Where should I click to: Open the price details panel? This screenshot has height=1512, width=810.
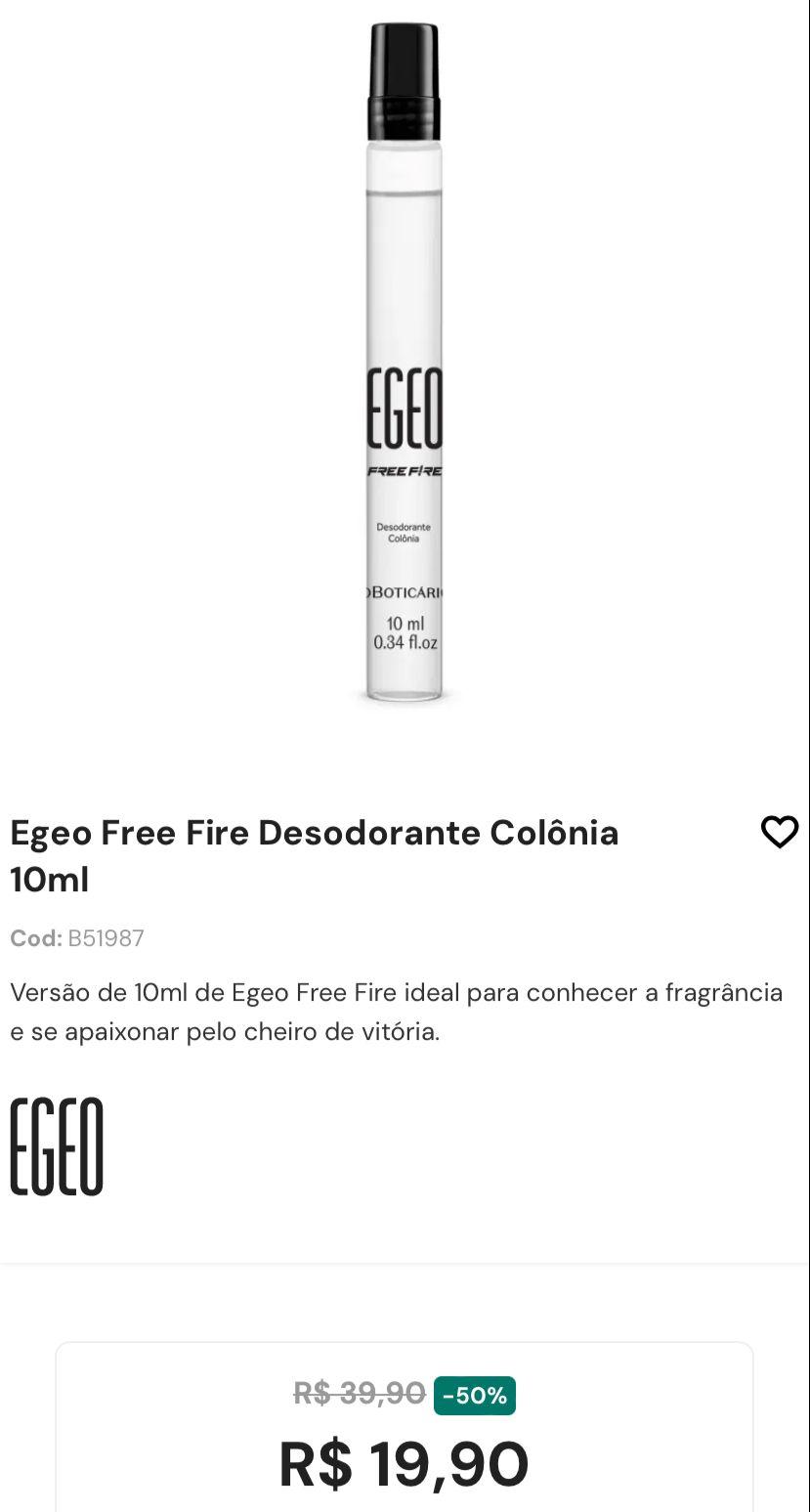point(405,1427)
